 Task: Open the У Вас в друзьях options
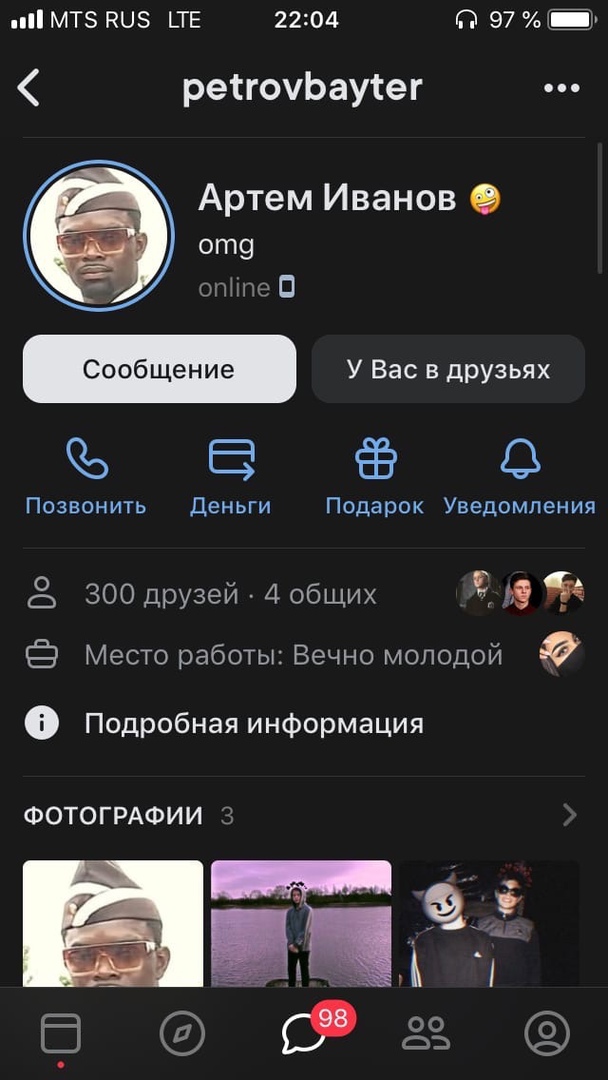448,369
